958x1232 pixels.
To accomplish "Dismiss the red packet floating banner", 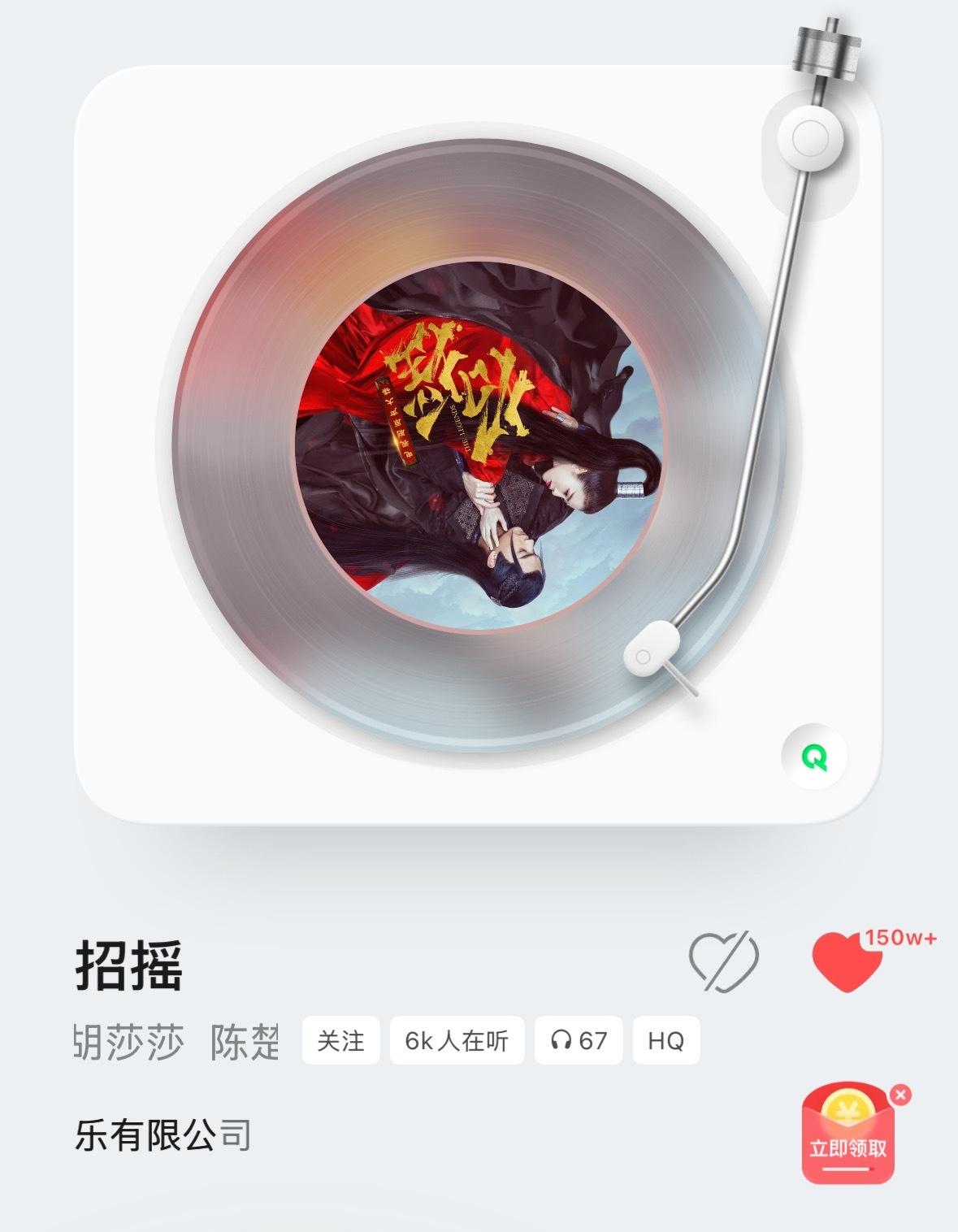I will 899,1095.
